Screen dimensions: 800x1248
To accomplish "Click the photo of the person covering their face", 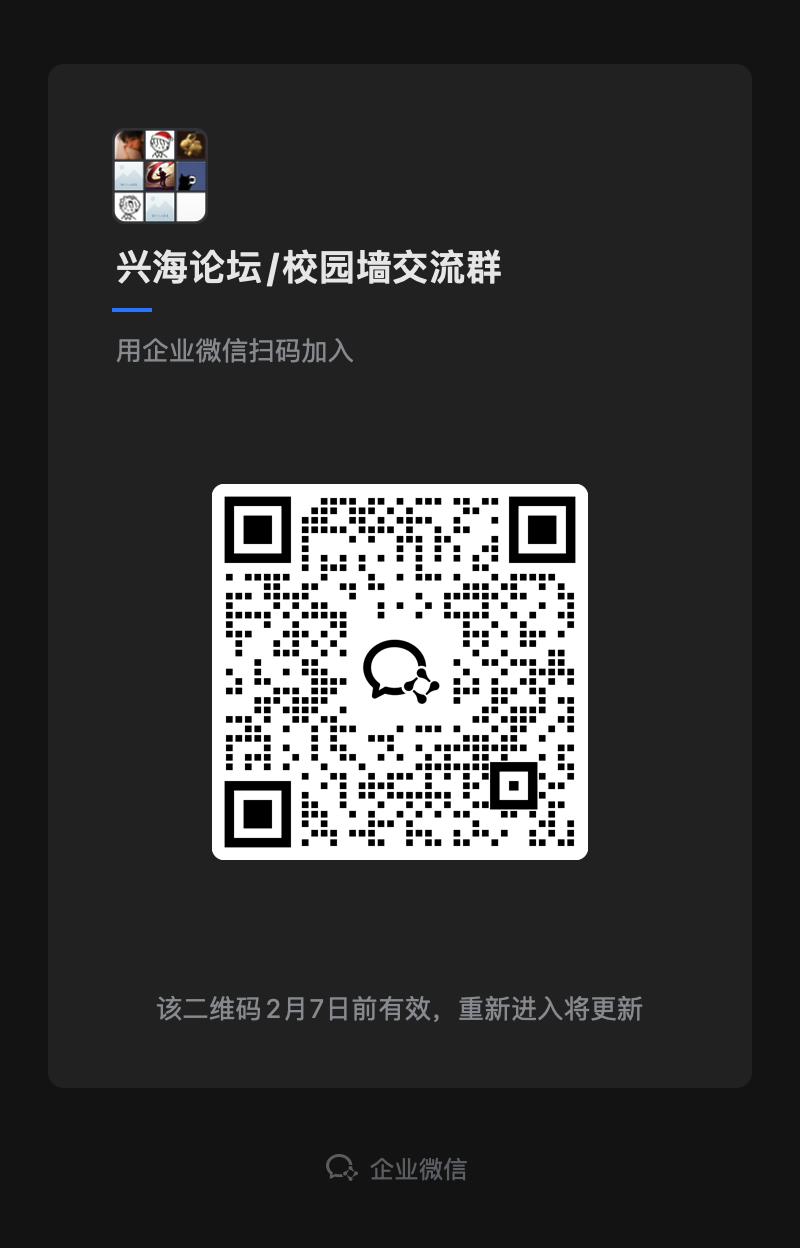I will pos(128,144).
